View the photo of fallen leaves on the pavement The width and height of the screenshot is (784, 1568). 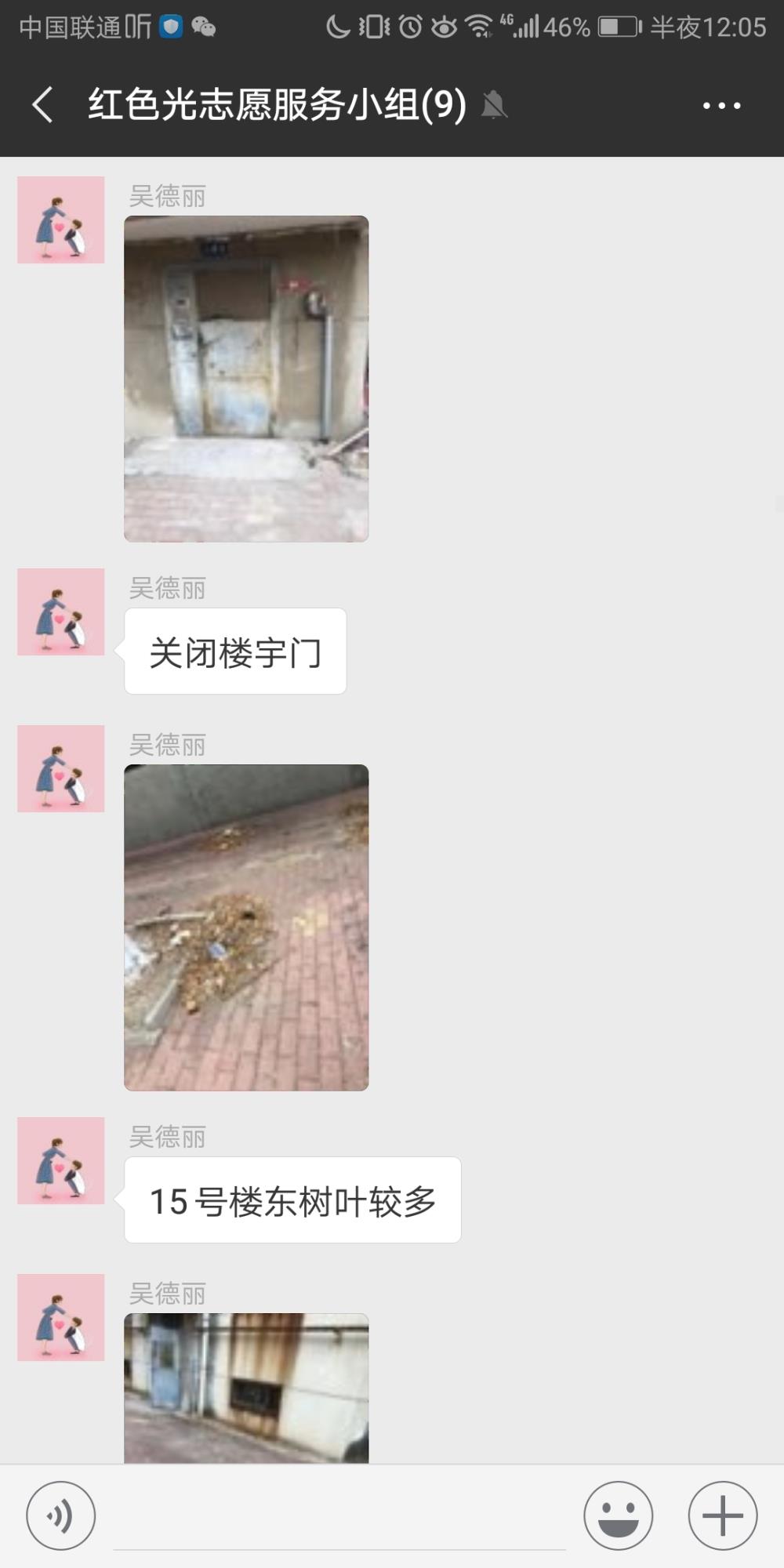tap(246, 927)
